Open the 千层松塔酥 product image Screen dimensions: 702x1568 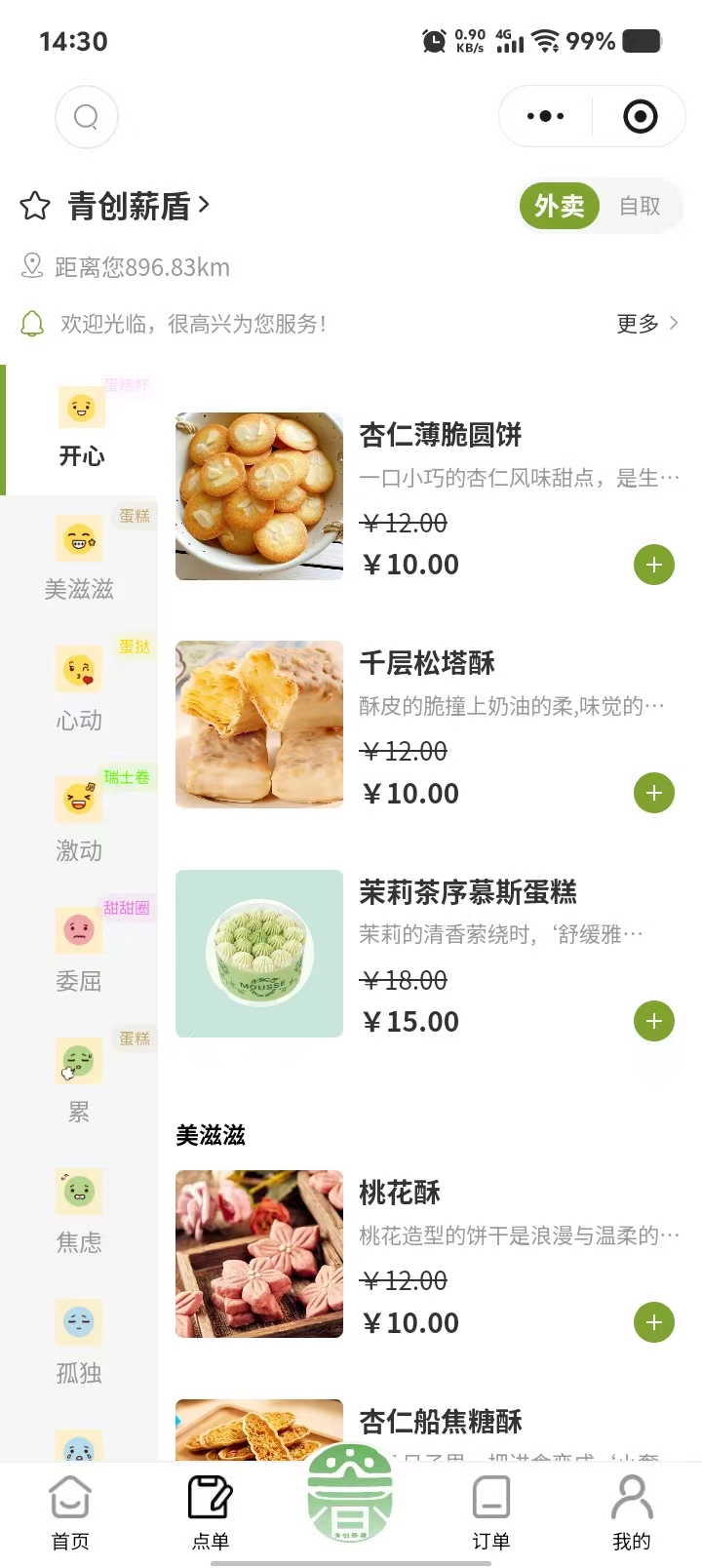pyautogui.click(x=259, y=725)
